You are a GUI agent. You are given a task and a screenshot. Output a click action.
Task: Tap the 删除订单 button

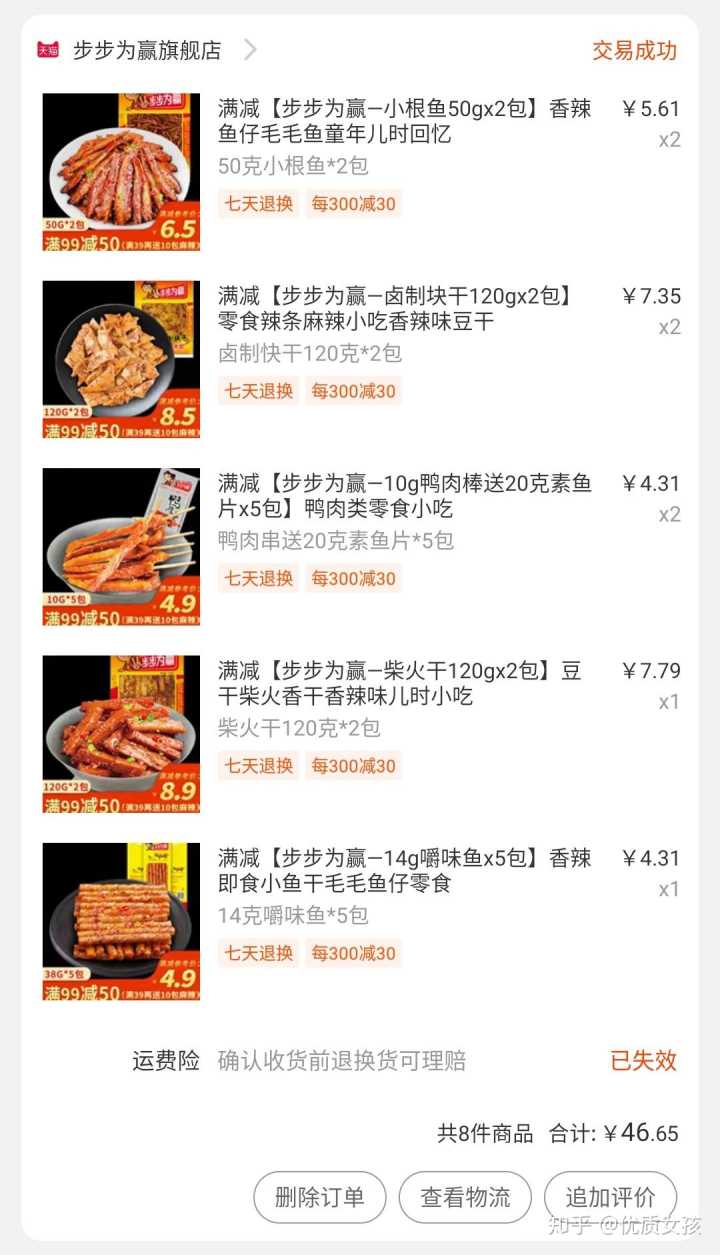pos(319,1197)
